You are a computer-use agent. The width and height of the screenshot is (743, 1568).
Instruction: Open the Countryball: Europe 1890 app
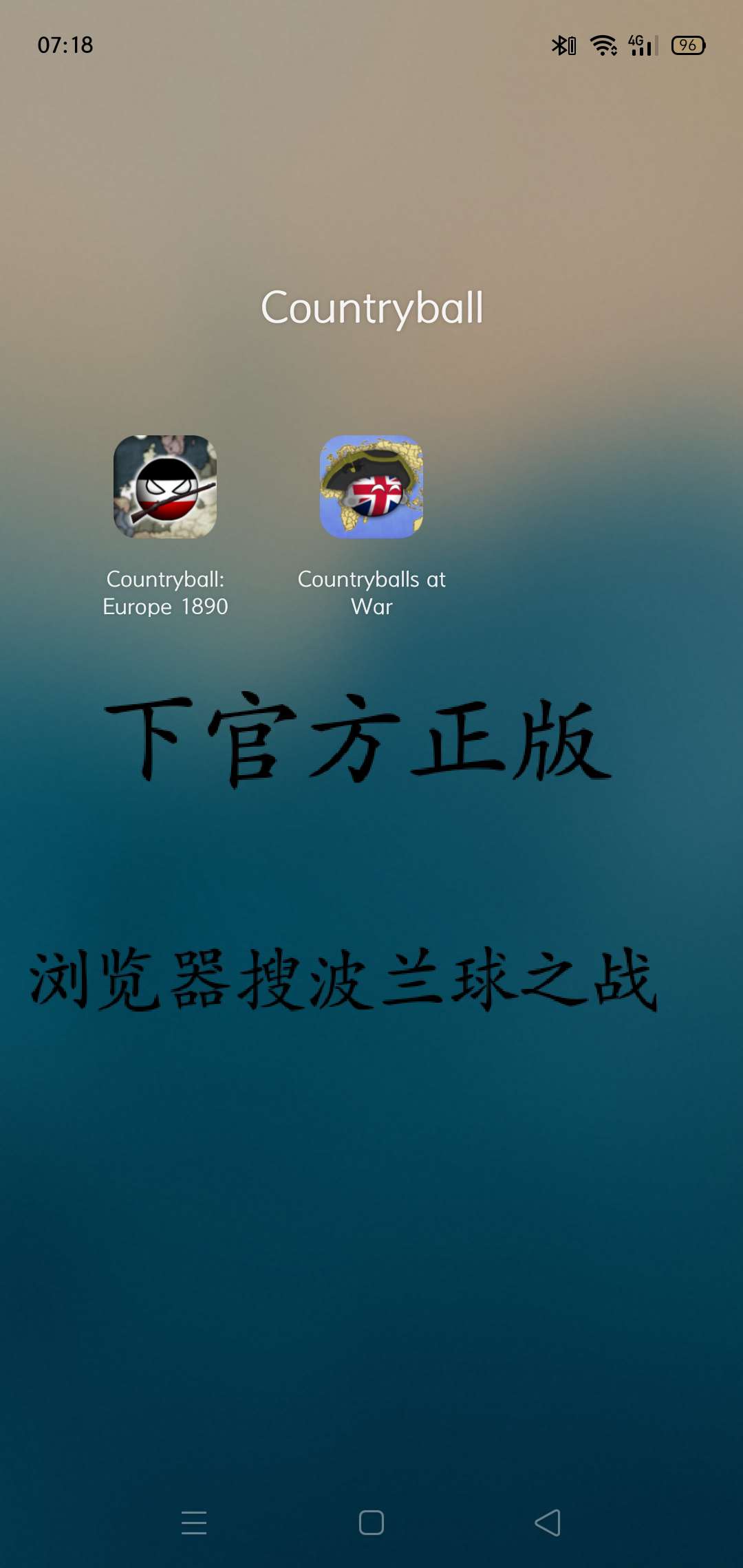165,487
